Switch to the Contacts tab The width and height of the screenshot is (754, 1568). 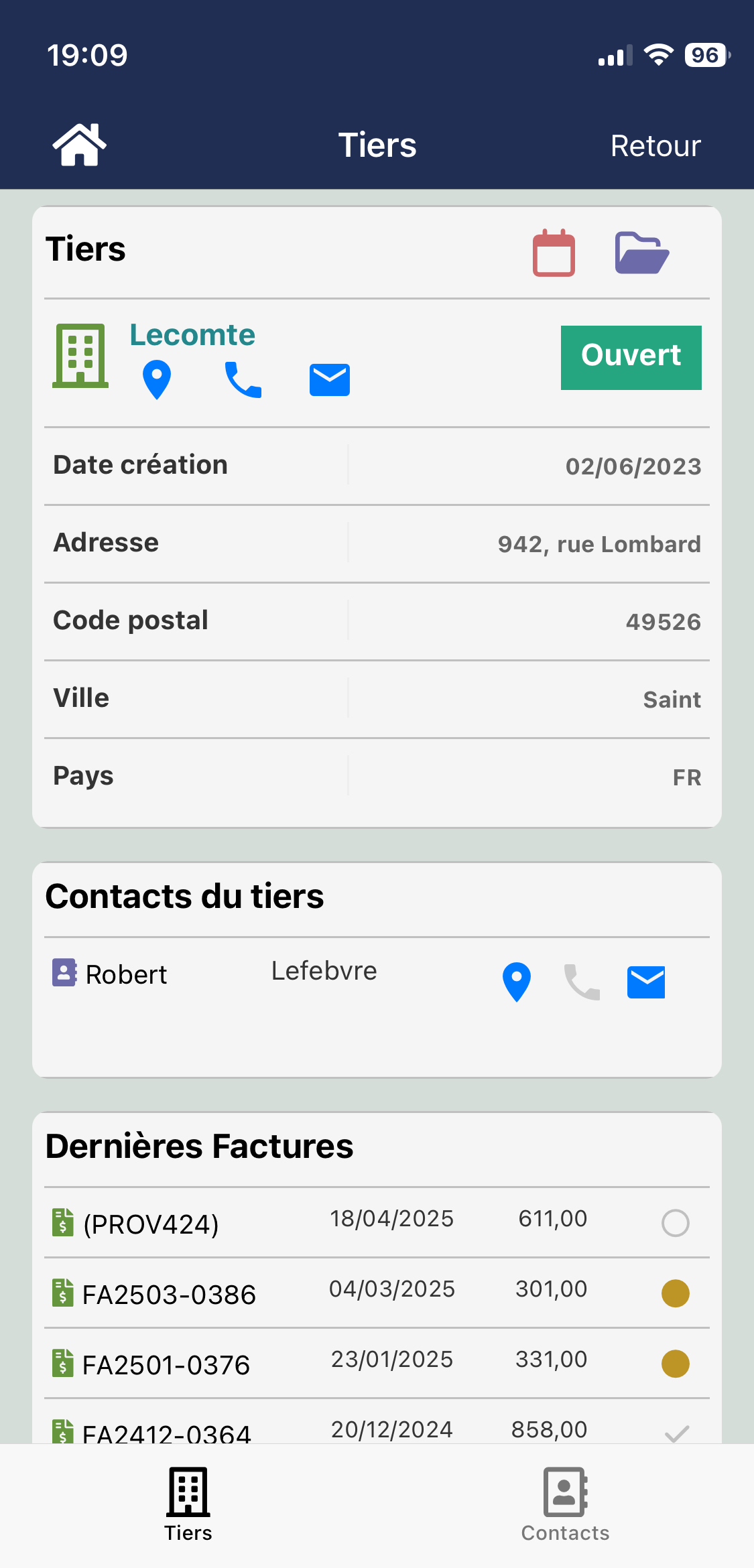(565, 1504)
